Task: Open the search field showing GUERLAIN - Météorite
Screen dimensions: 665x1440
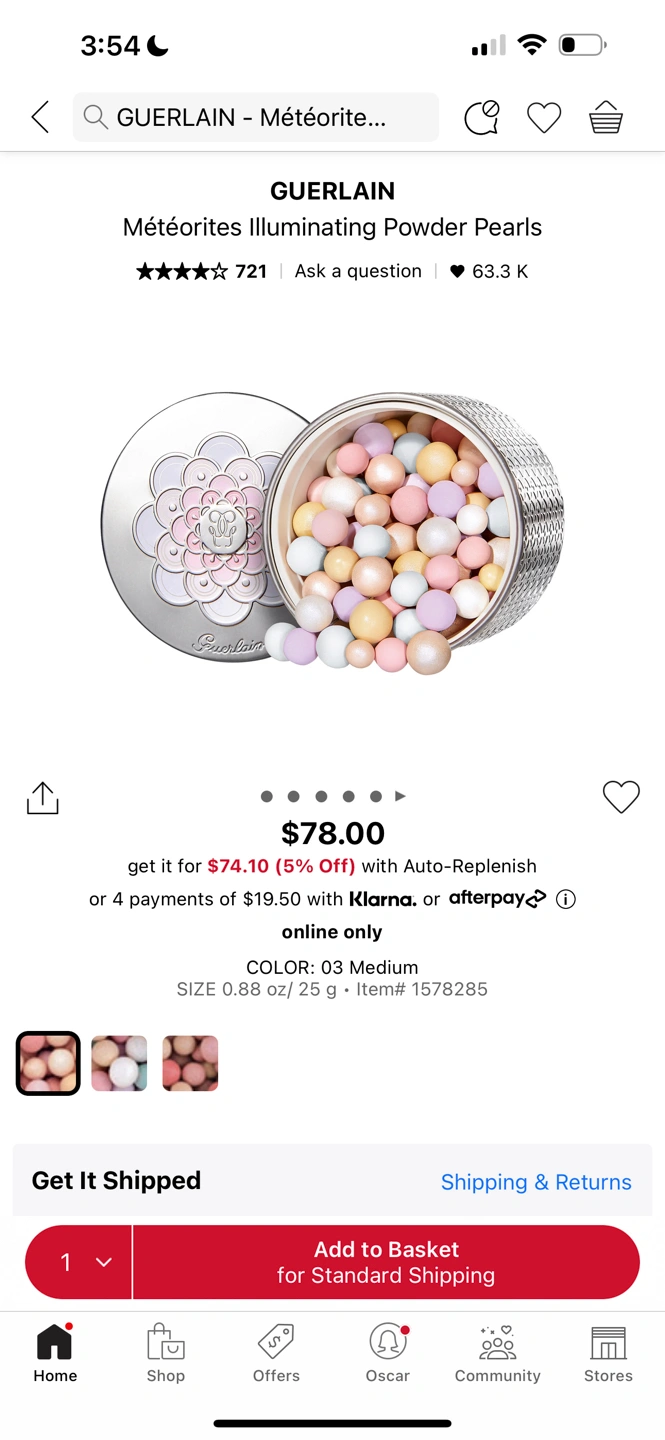Action: click(x=256, y=117)
